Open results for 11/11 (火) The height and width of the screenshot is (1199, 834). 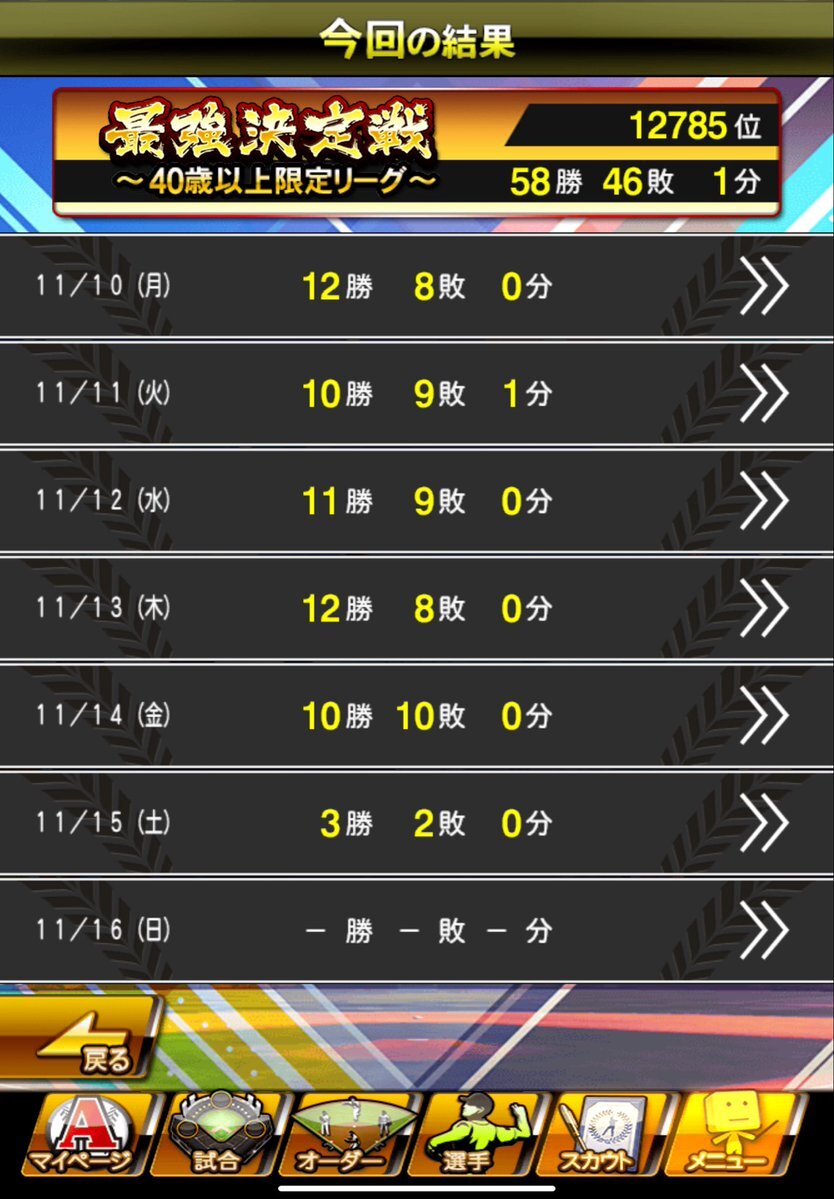point(417,394)
